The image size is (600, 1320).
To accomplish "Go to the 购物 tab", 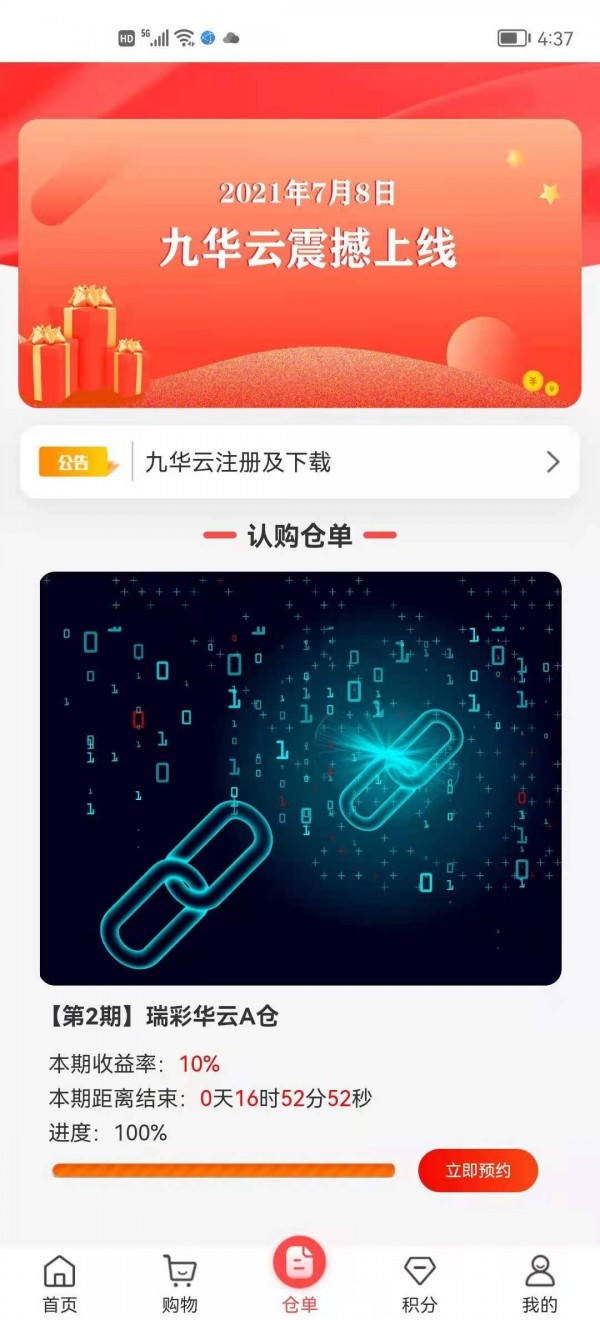I will pos(180,1284).
